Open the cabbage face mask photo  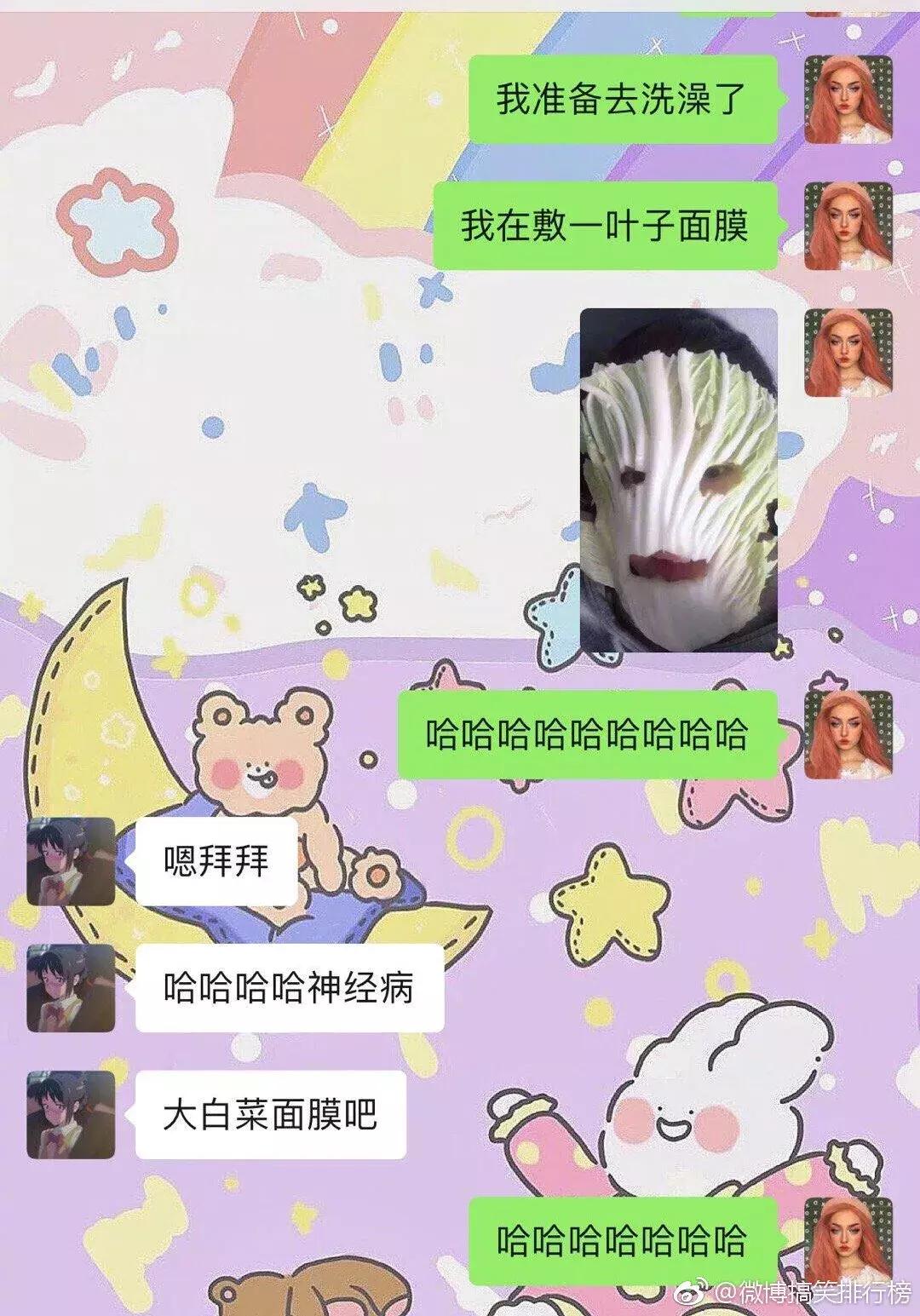tap(677, 473)
